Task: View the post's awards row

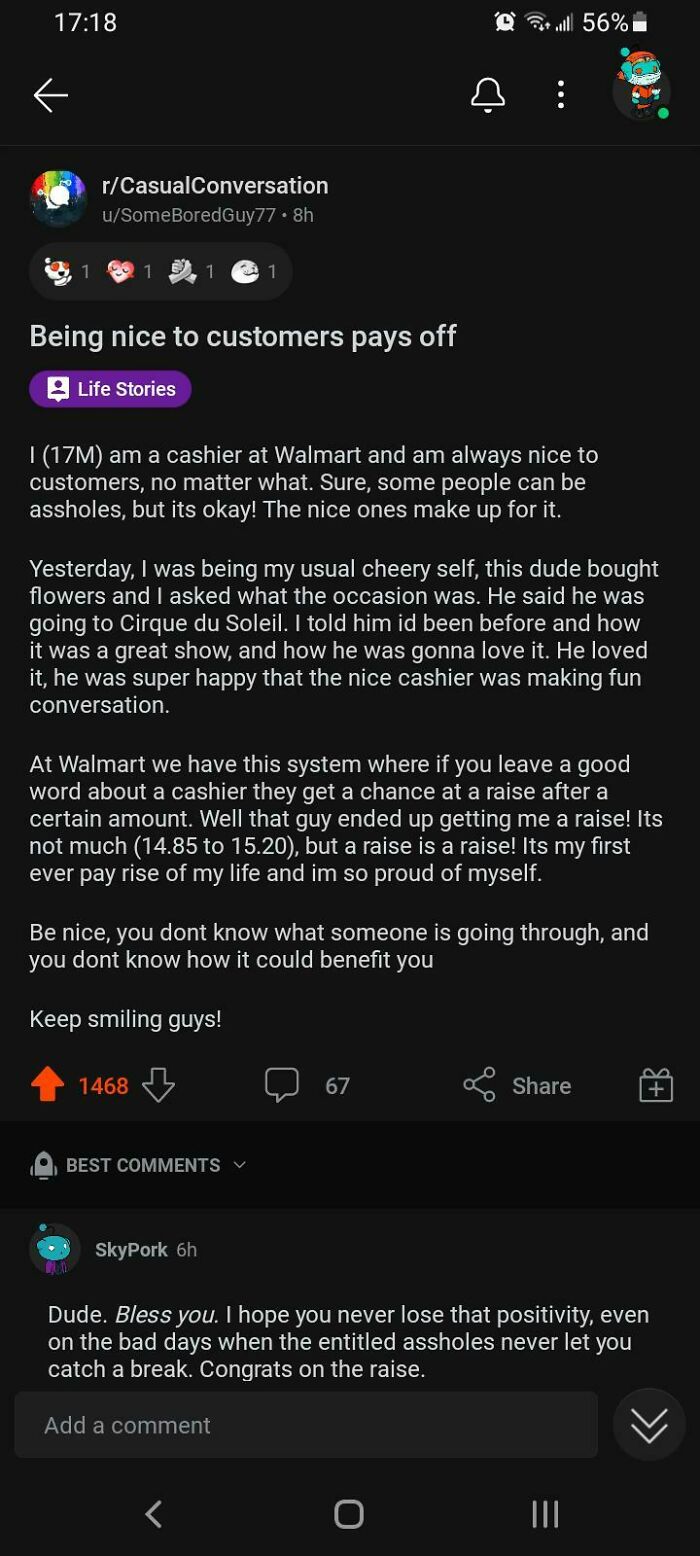Action: point(160,271)
